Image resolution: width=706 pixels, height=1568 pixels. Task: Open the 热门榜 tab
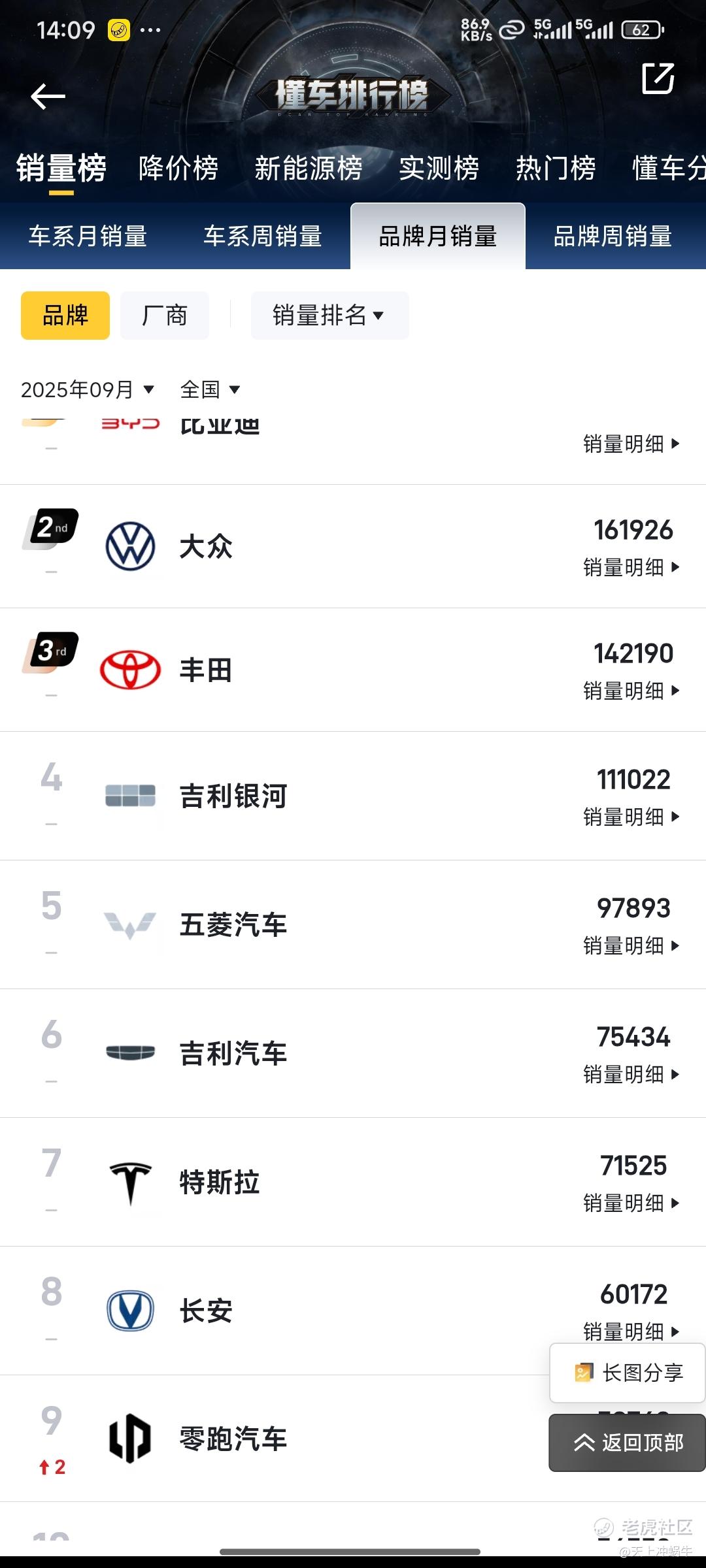click(556, 168)
